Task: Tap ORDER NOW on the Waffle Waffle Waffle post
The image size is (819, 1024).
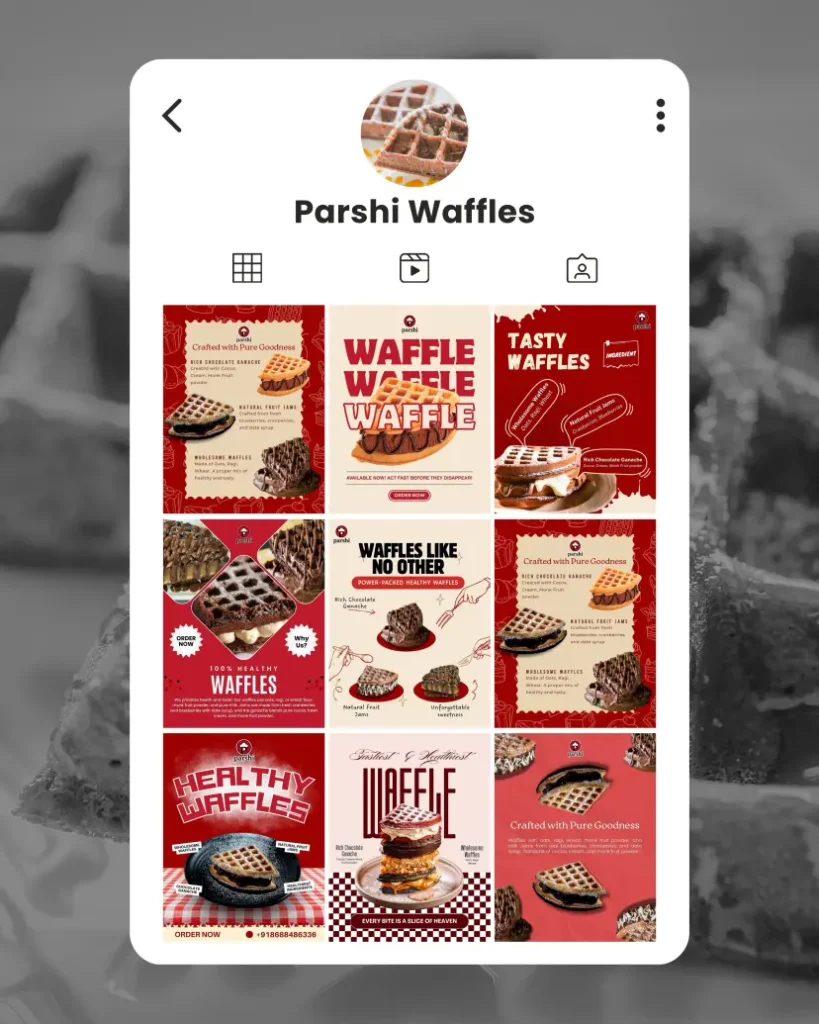Action: point(409,493)
